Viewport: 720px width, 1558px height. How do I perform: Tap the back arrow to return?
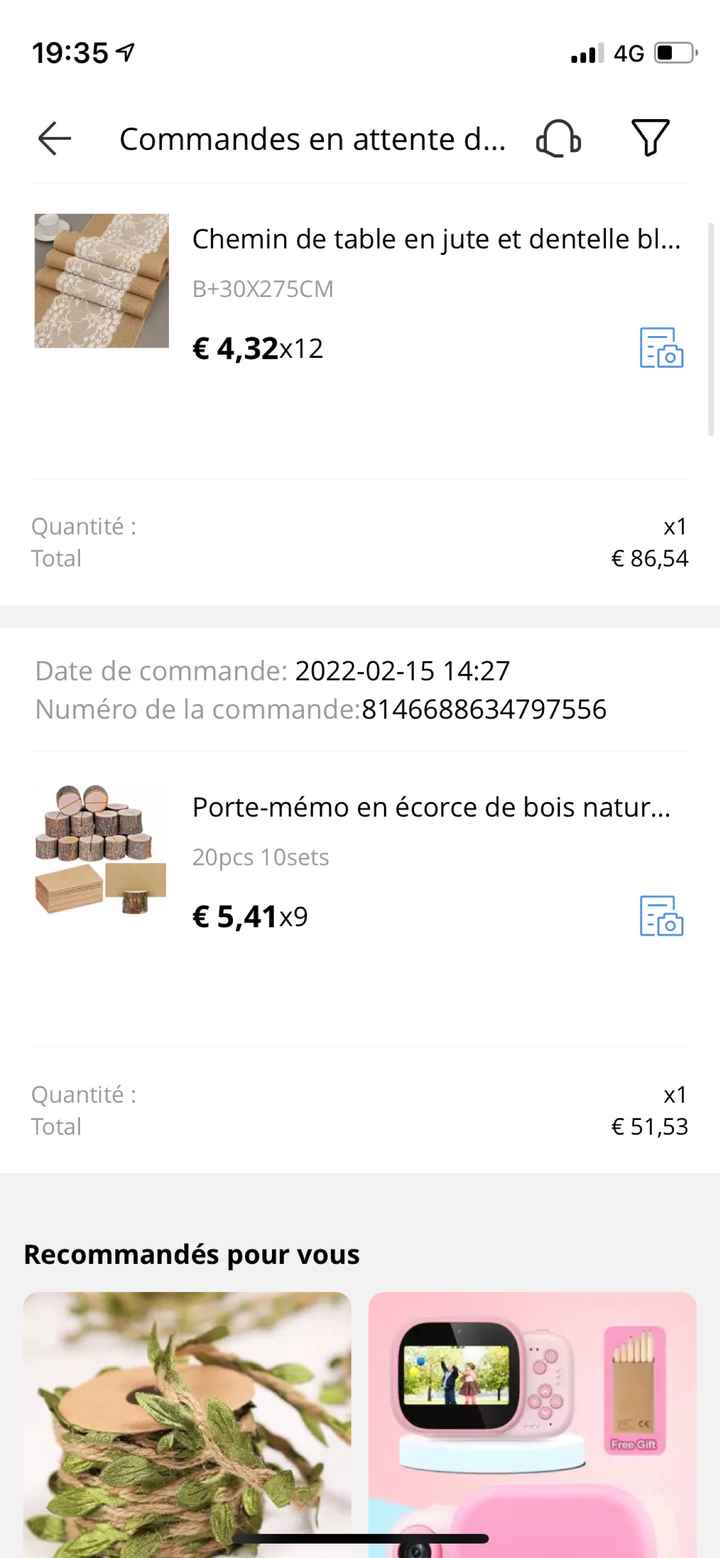[x=53, y=139]
